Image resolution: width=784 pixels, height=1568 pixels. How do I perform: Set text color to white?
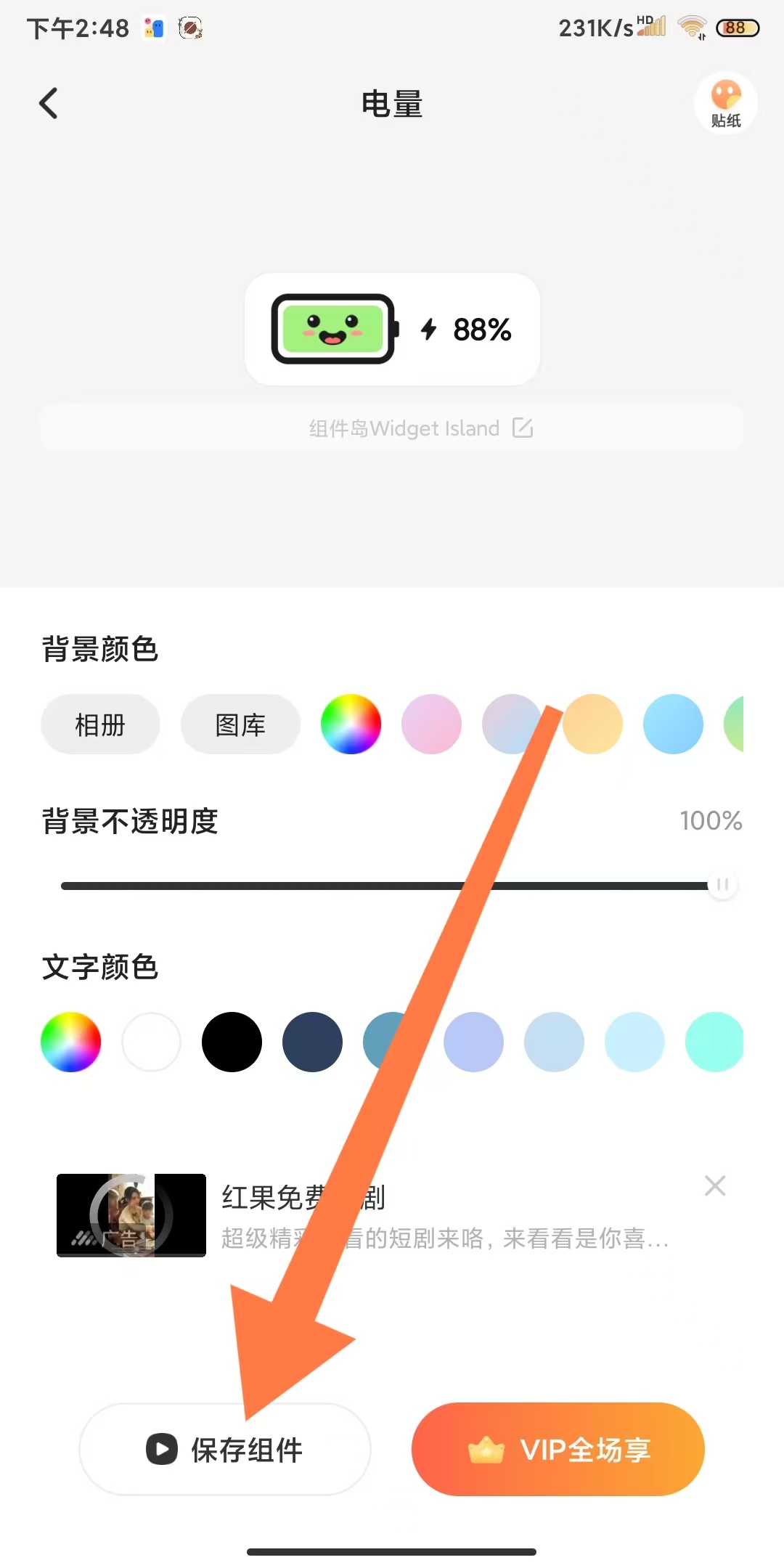151,1042
